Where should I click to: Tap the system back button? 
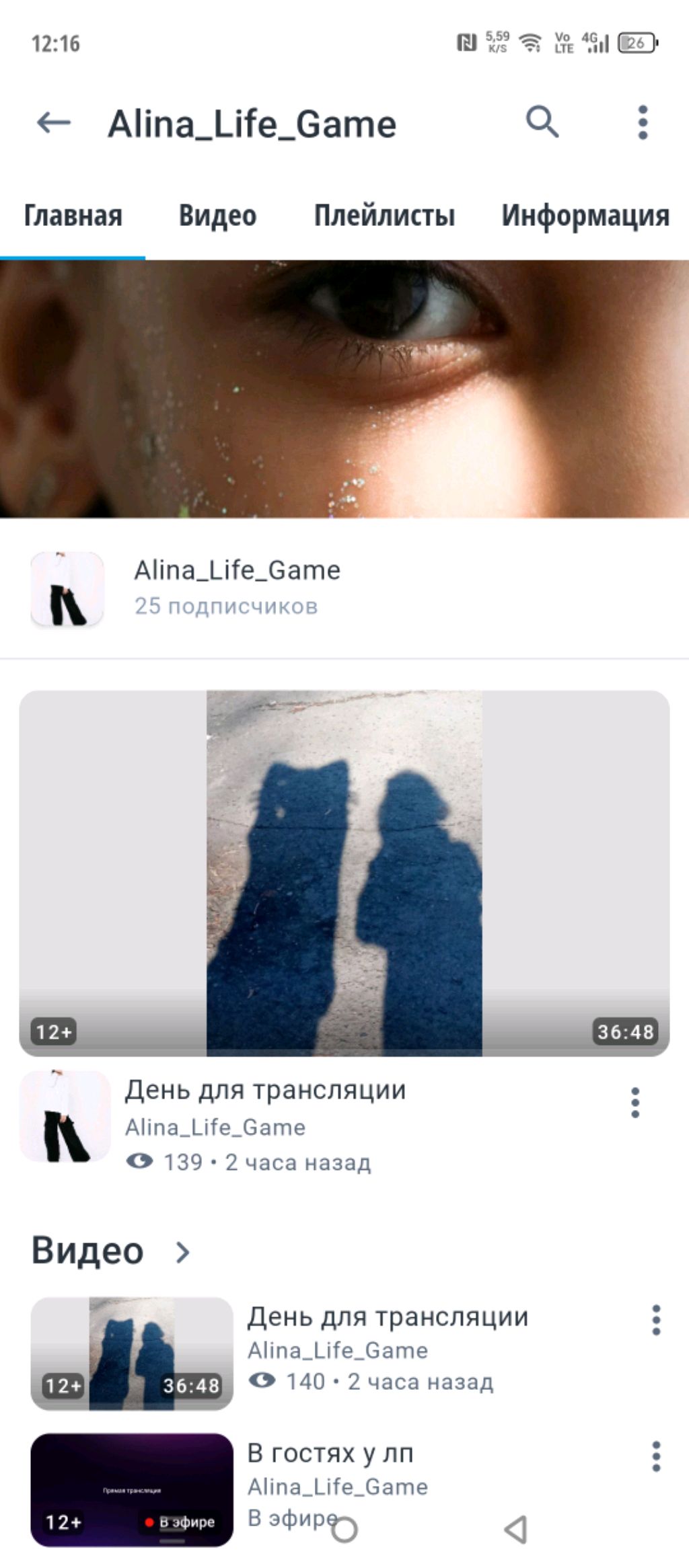point(516,1530)
